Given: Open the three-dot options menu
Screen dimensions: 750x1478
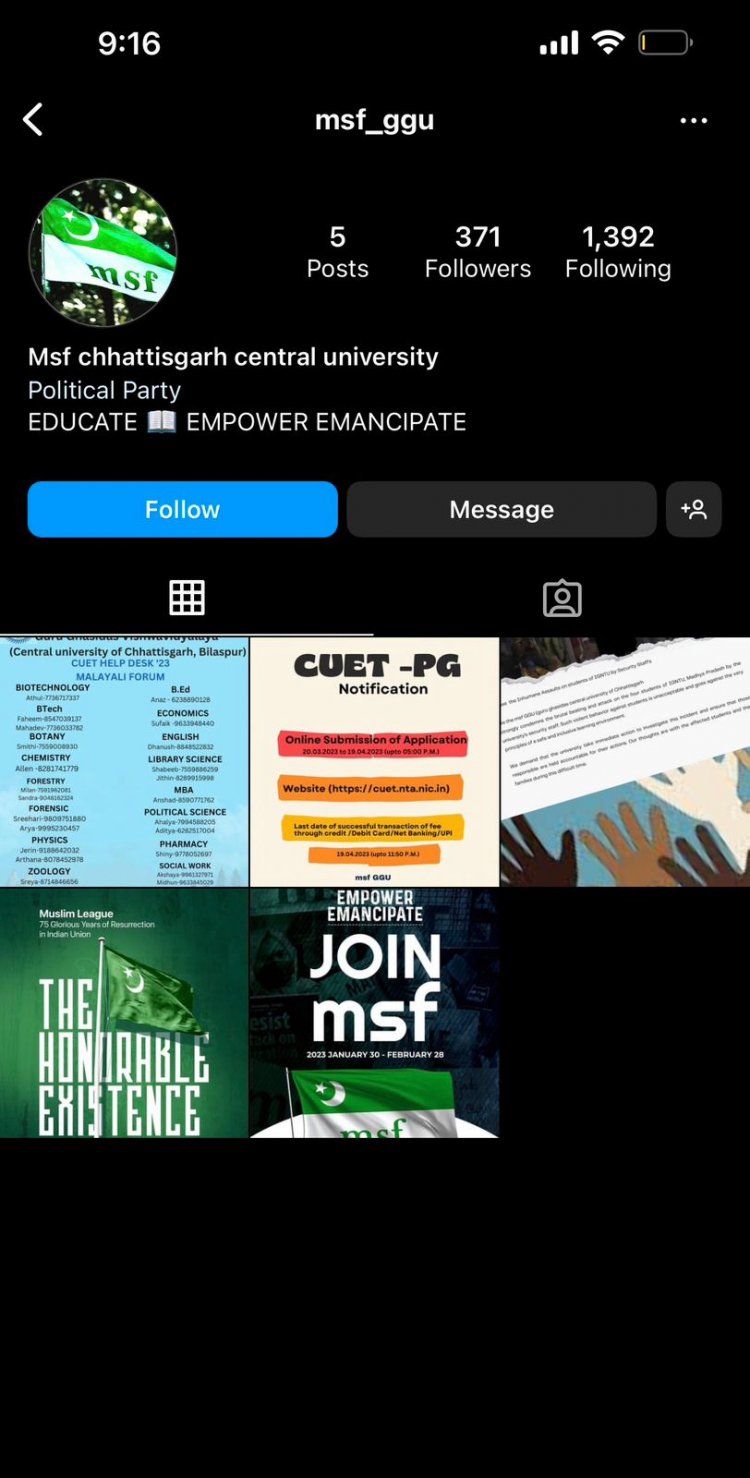Looking at the screenshot, I should 693,121.
